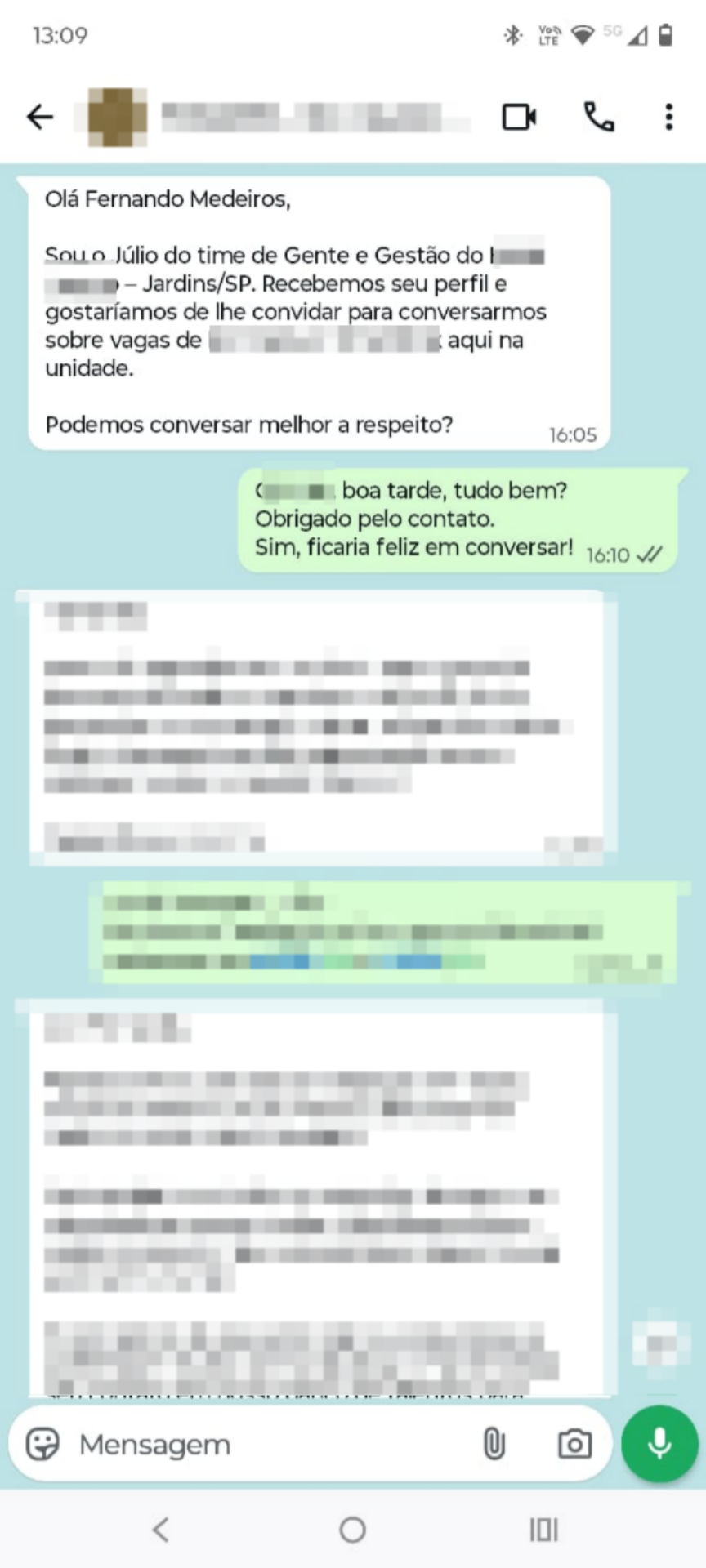Tap the green microphone voice-message button
Screen dimensions: 706x1568
pyautogui.click(x=659, y=1443)
